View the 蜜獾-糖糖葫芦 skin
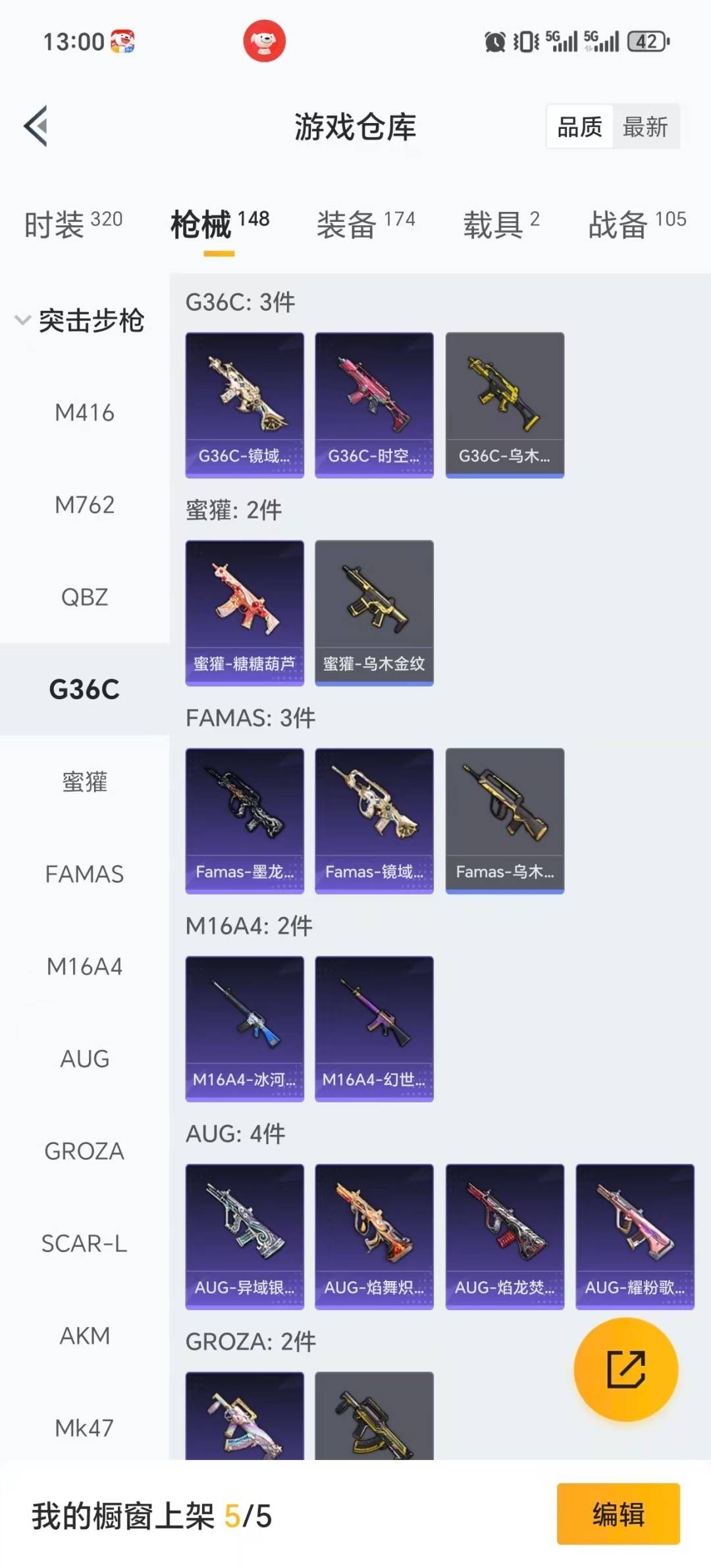711x1568 pixels. point(244,613)
